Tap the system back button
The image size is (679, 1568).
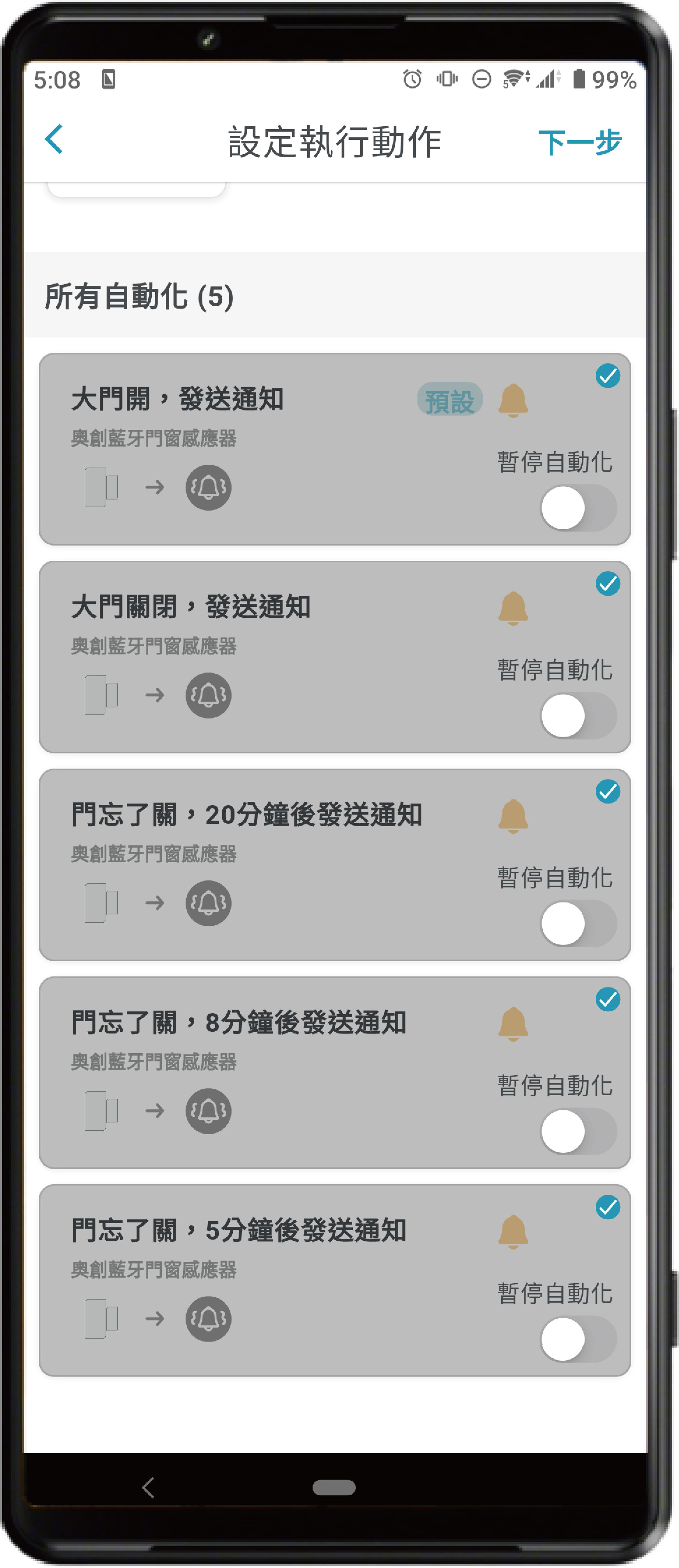click(148, 1487)
